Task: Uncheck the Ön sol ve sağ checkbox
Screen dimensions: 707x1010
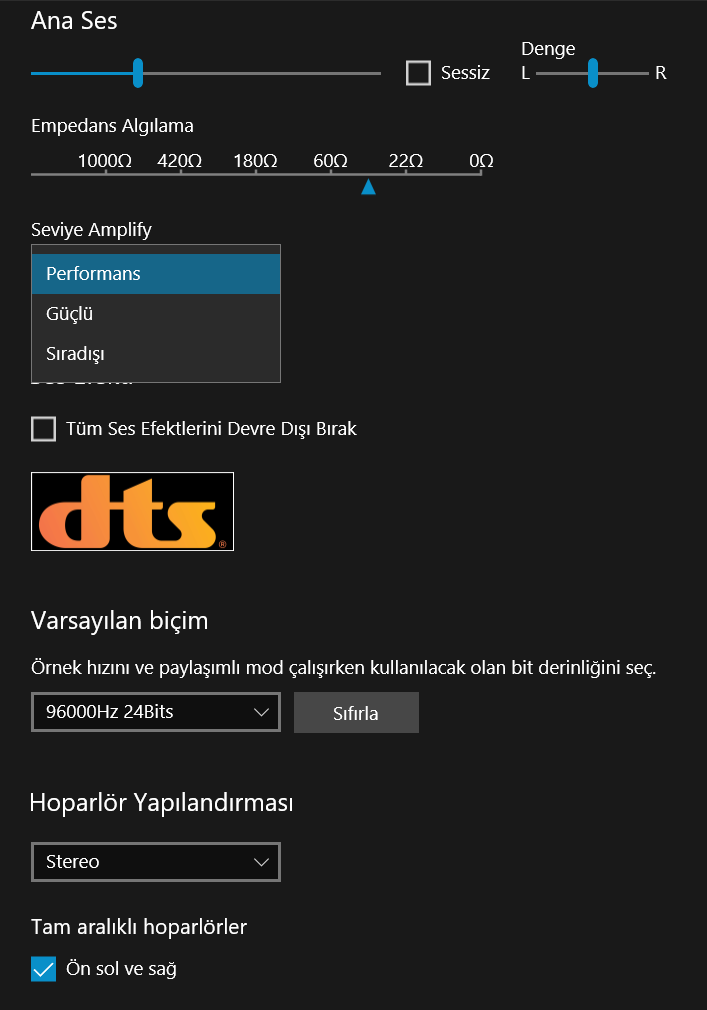Action: coord(44,969)
